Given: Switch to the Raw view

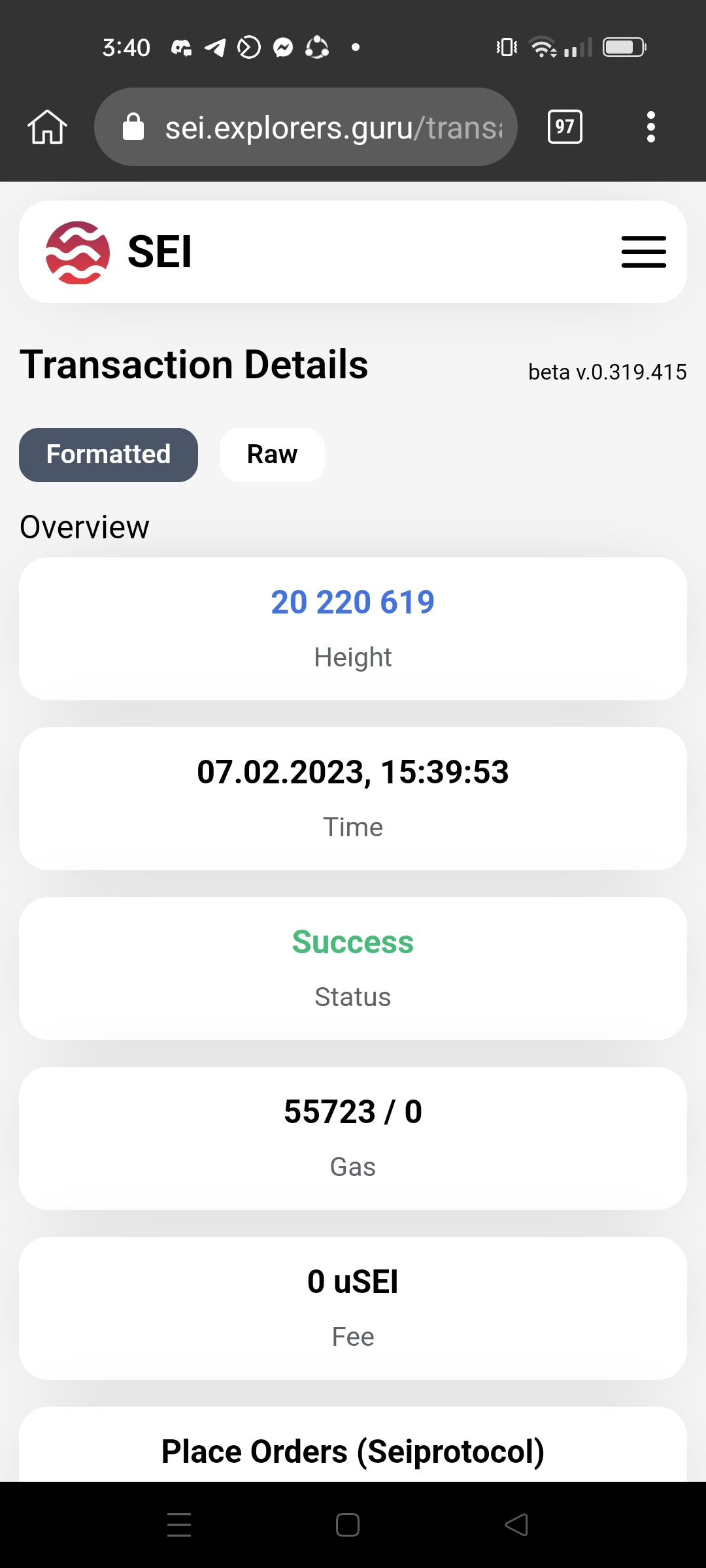Looking at the screenshot, I should [272, 455].
